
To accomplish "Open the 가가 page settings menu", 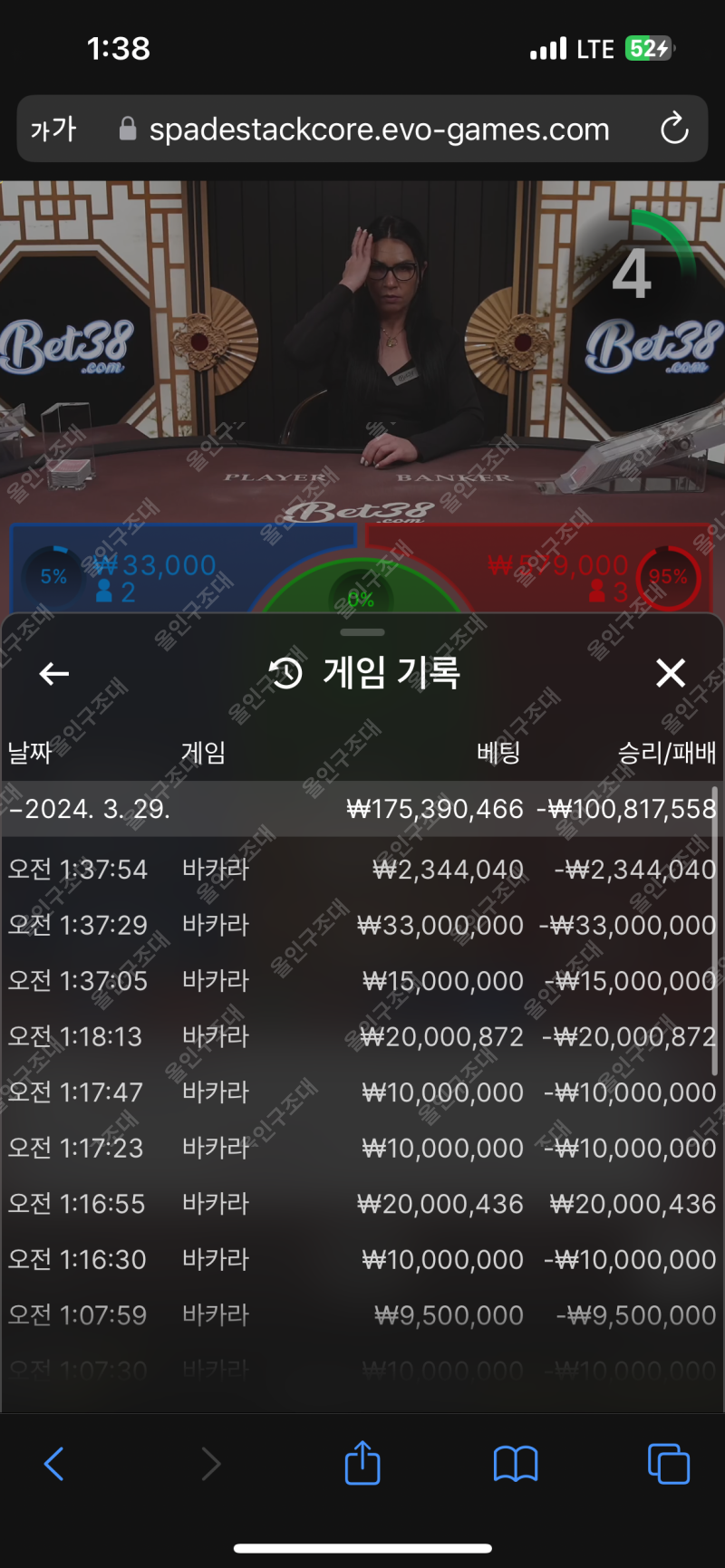I will pos(53,130).
